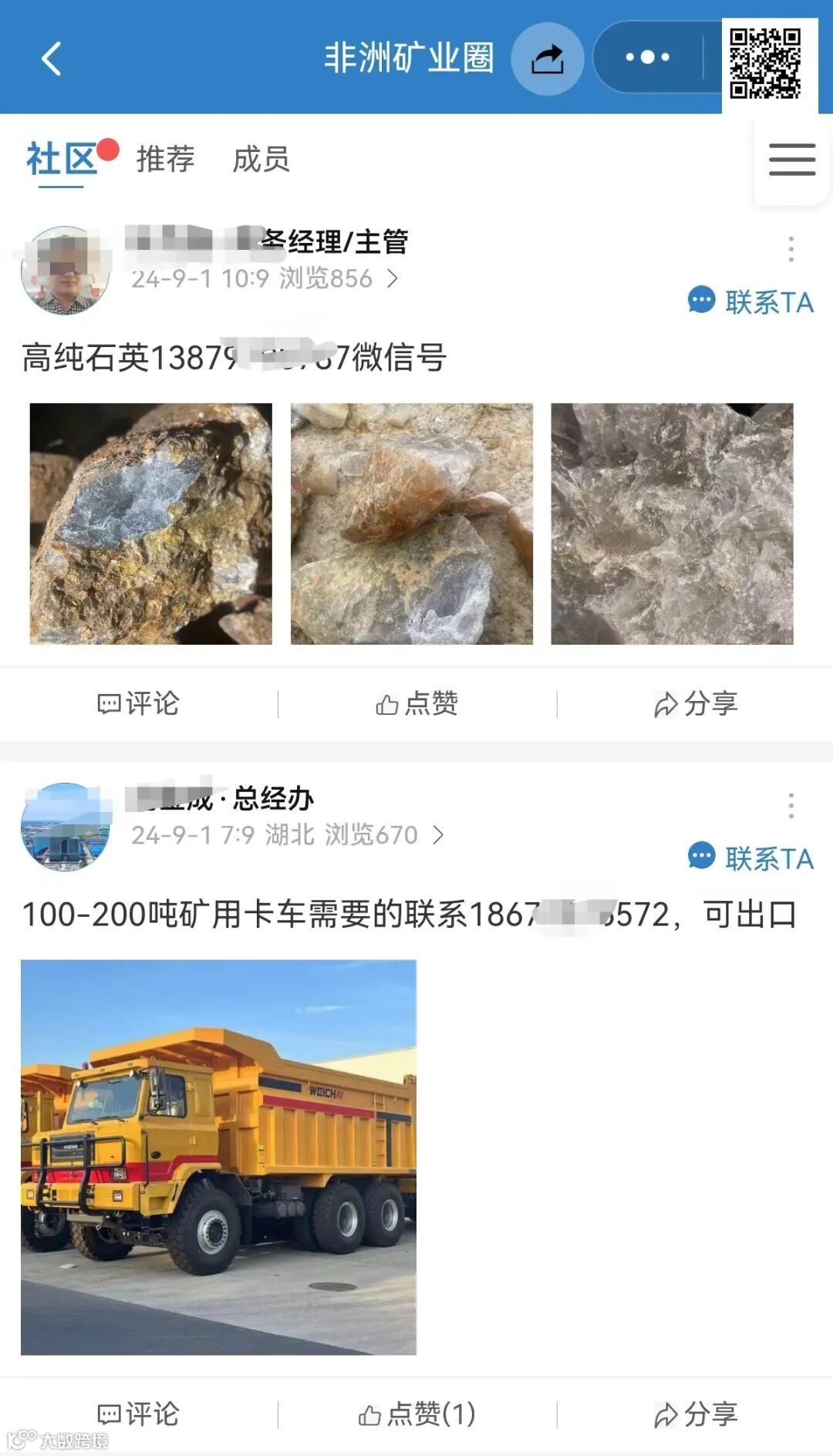Tap 联系TA on the 矿用卡车 post
Viewport: 833px width, 1456px height.
[x=750, y=858]
